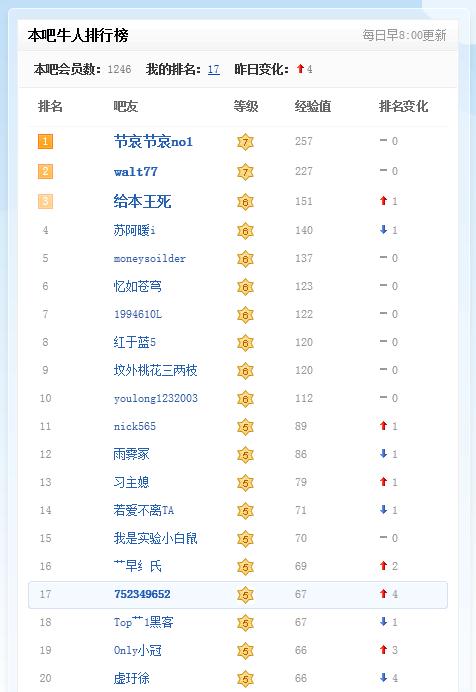Tap username 若爱不离TA
The image size is (476, 692).
pyautogui.click(x=144, y=510)
